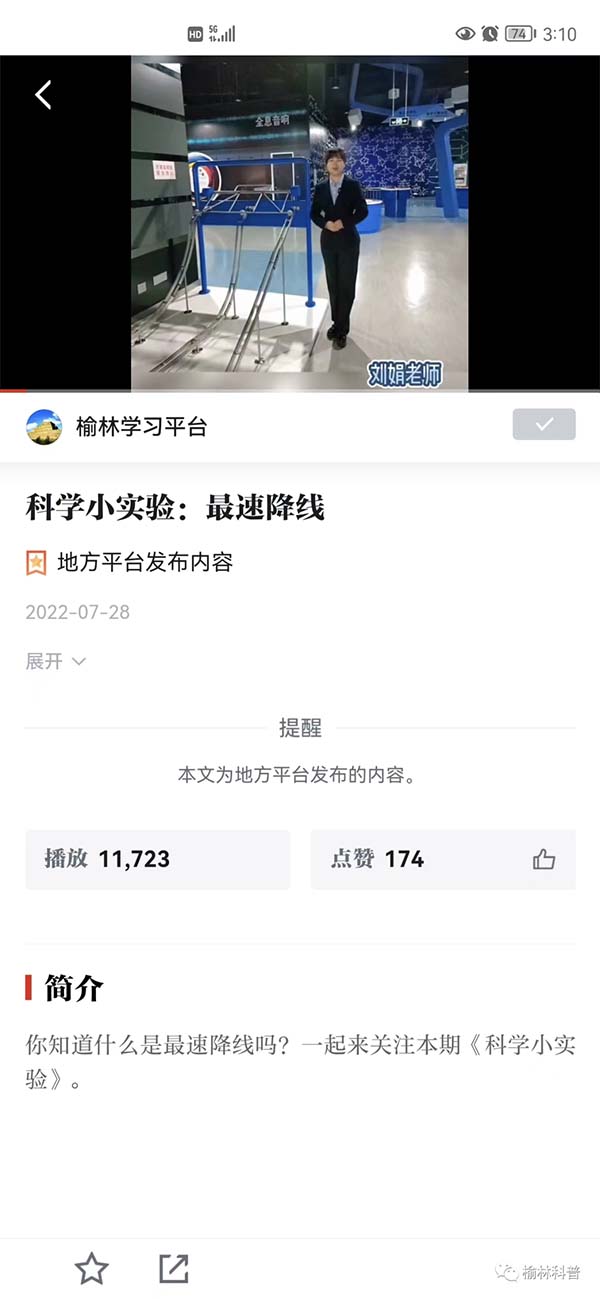
Task: Expand the details with 展开
Action: (56, 661)
